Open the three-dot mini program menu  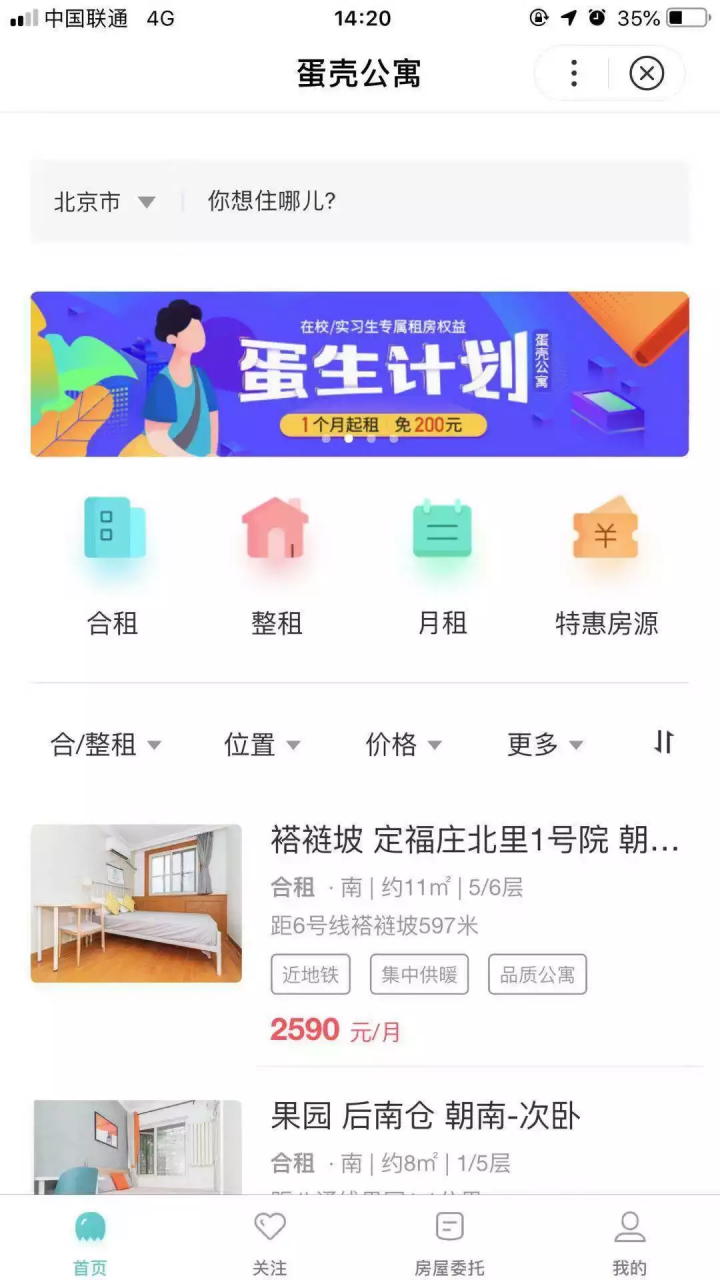click(573, 73)
